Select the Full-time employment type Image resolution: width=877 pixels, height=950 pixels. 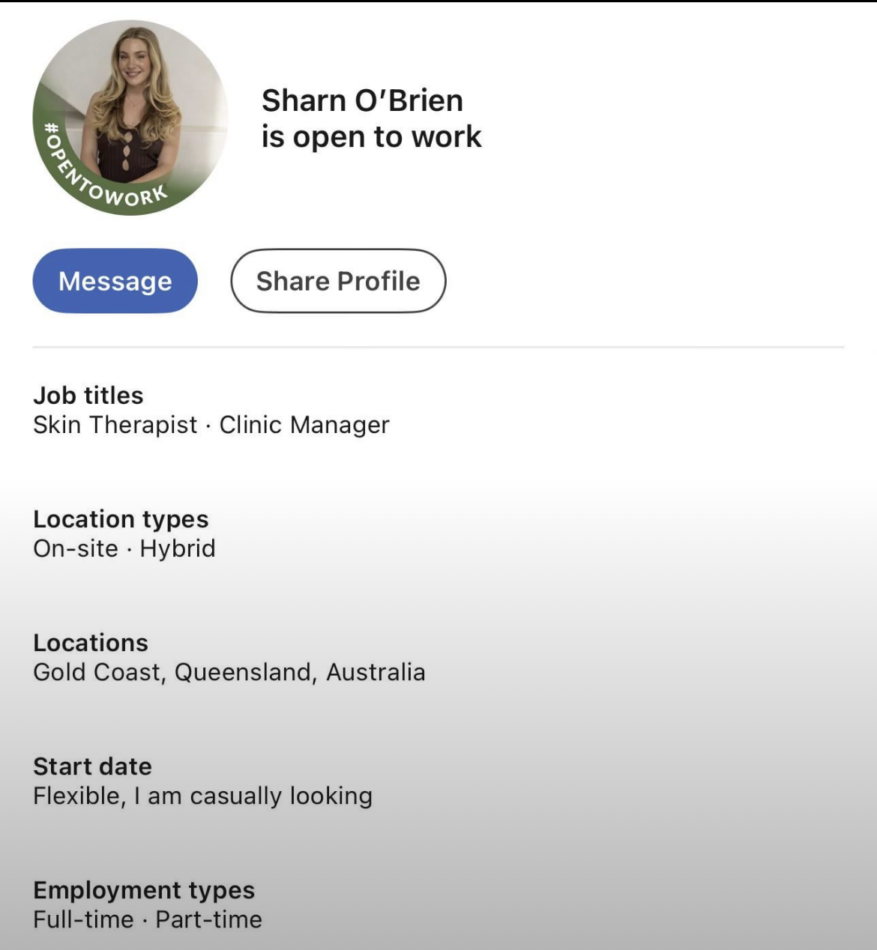click(x=85, y=919)
